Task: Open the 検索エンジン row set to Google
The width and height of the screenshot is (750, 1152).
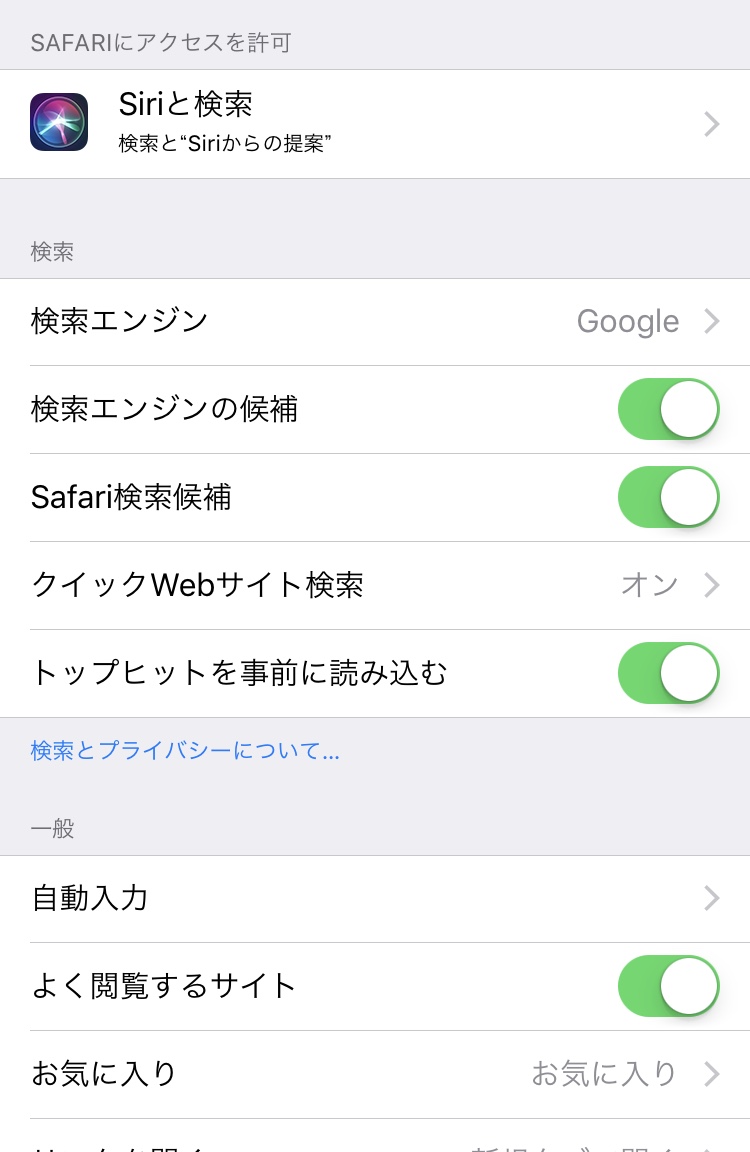Action: [x=375, y=321]
